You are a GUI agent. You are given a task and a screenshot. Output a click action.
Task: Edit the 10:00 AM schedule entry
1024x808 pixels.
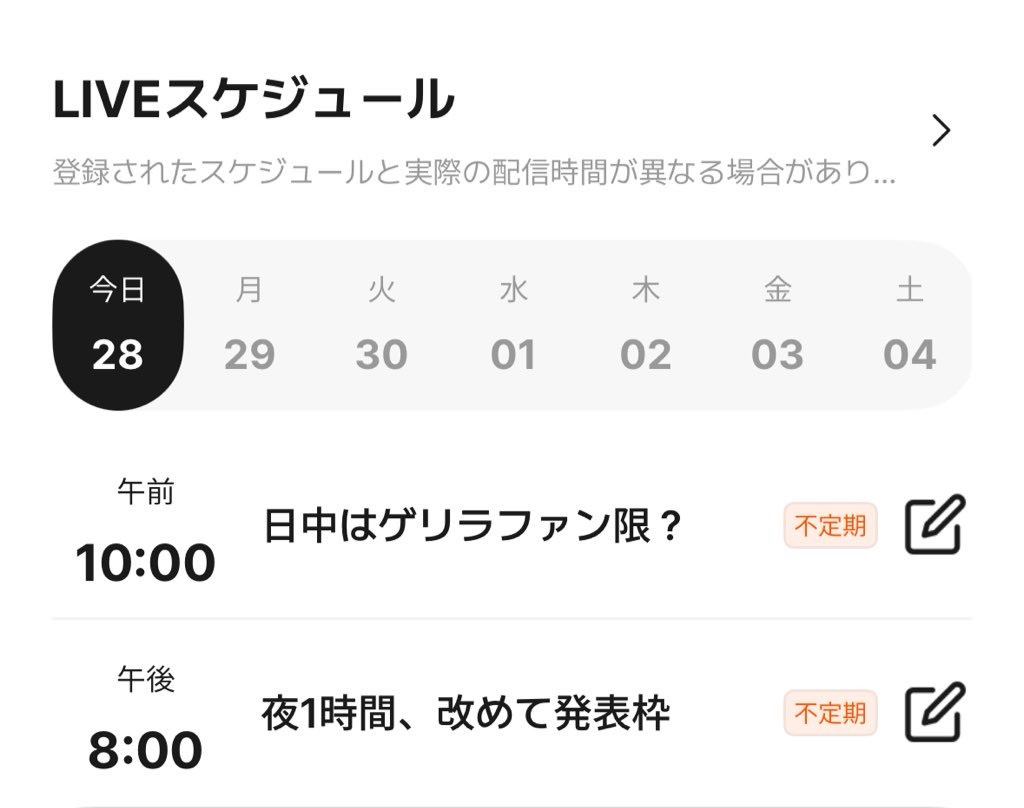[935, 525]
